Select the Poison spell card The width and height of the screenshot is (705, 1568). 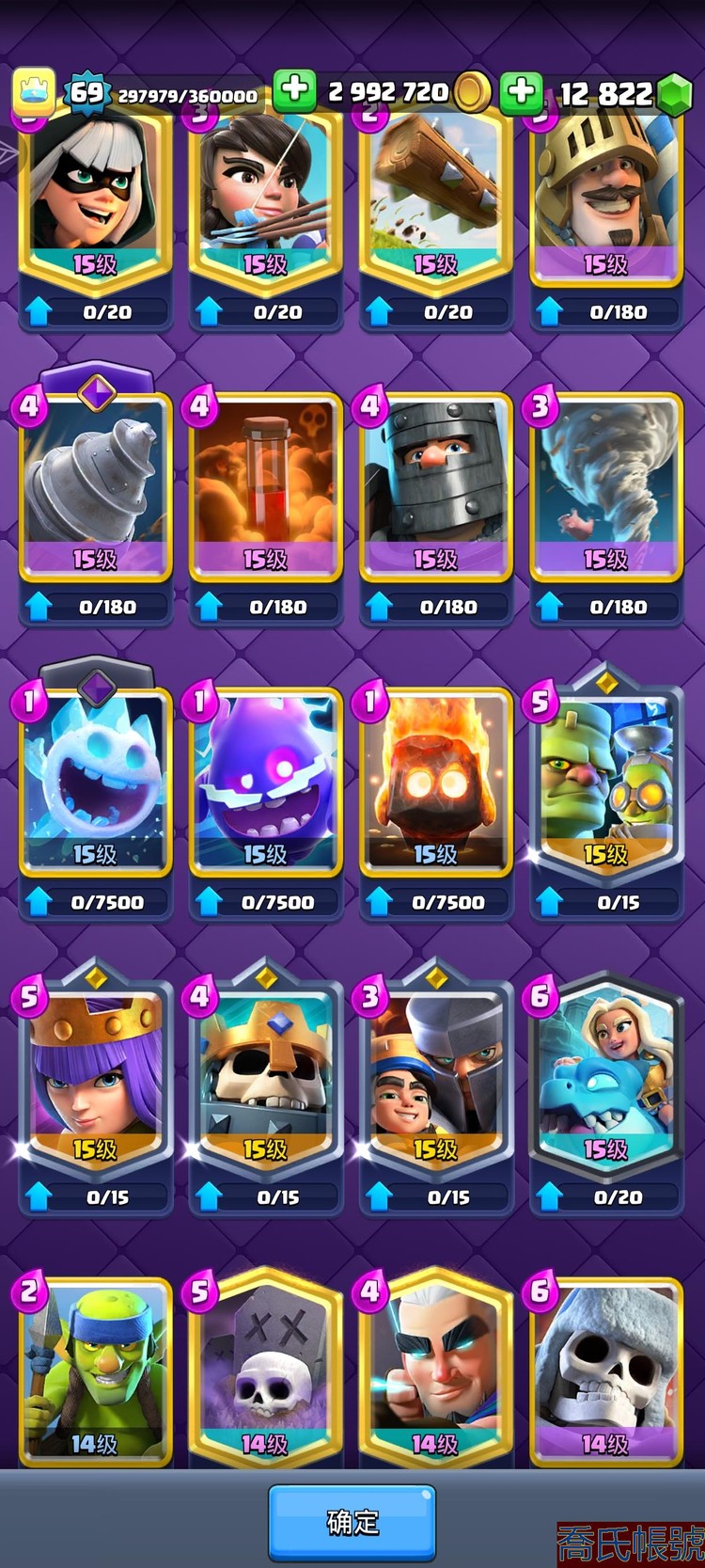[x=265, y=489]
